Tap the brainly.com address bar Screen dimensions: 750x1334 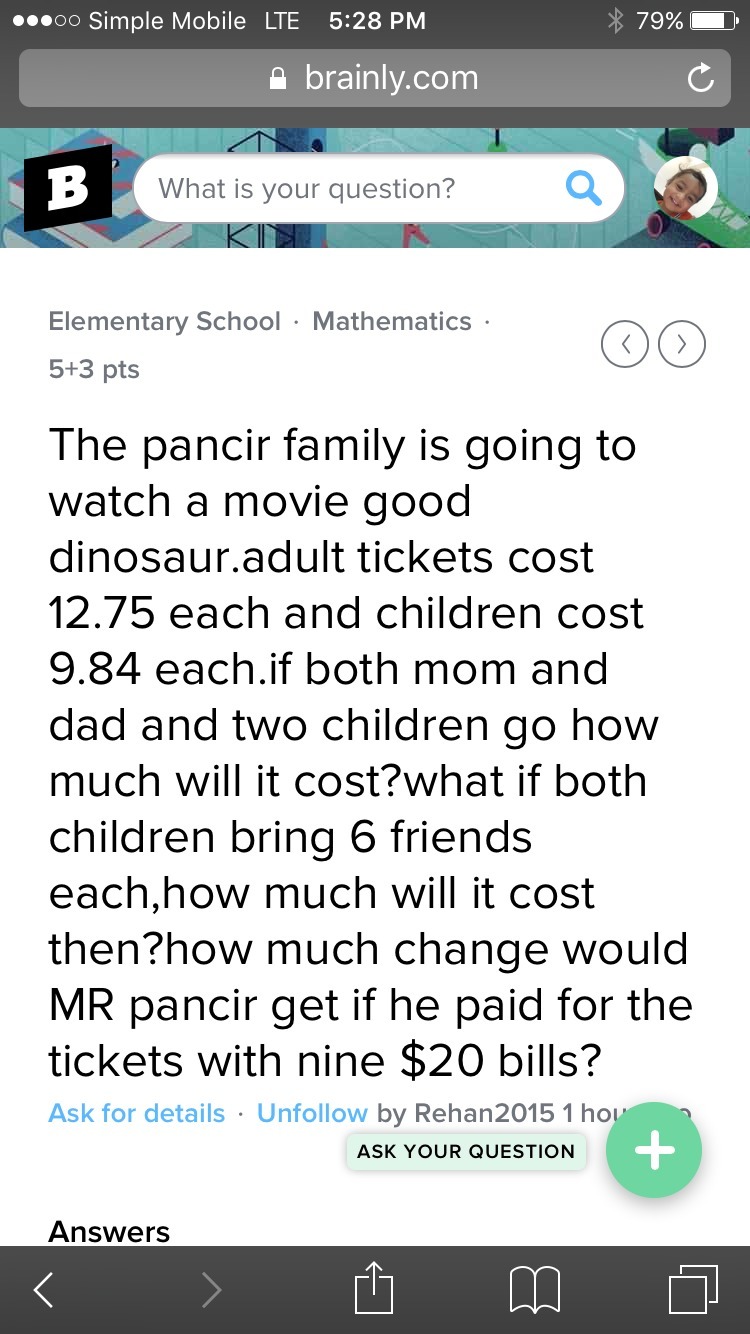374,78
